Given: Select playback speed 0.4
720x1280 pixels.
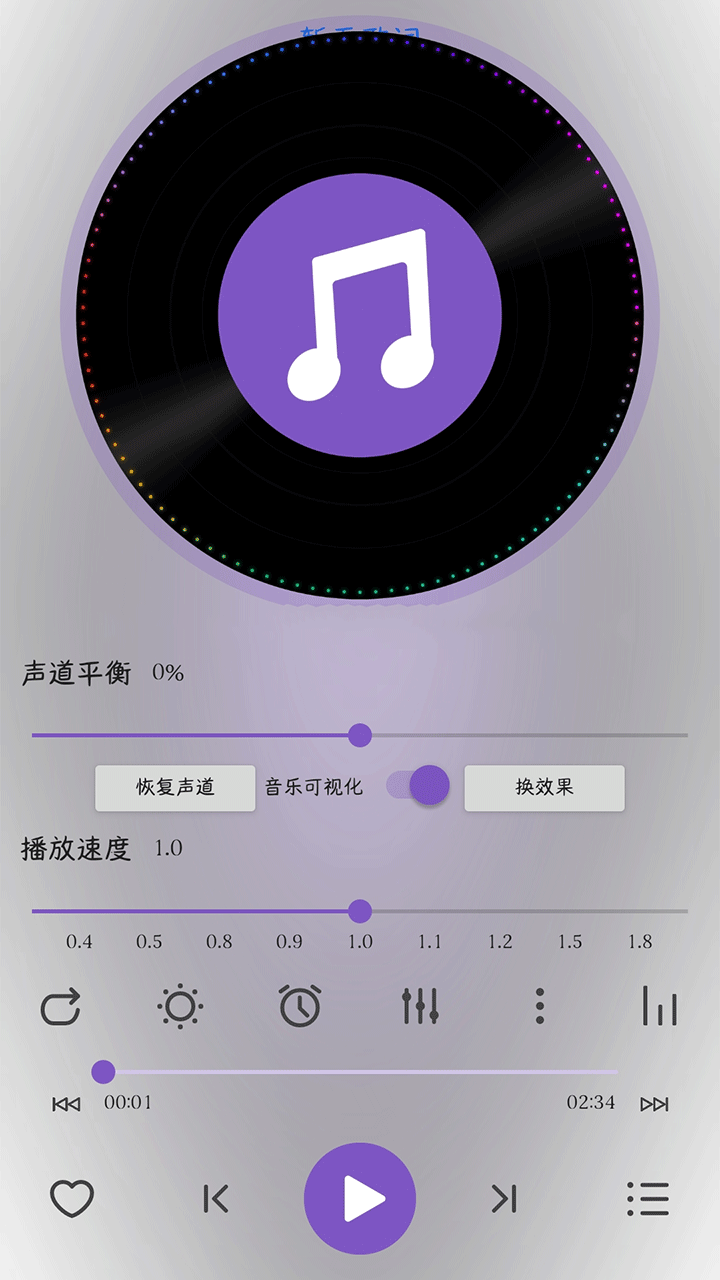Looking at the screenshot, I should tap(80, 941).
